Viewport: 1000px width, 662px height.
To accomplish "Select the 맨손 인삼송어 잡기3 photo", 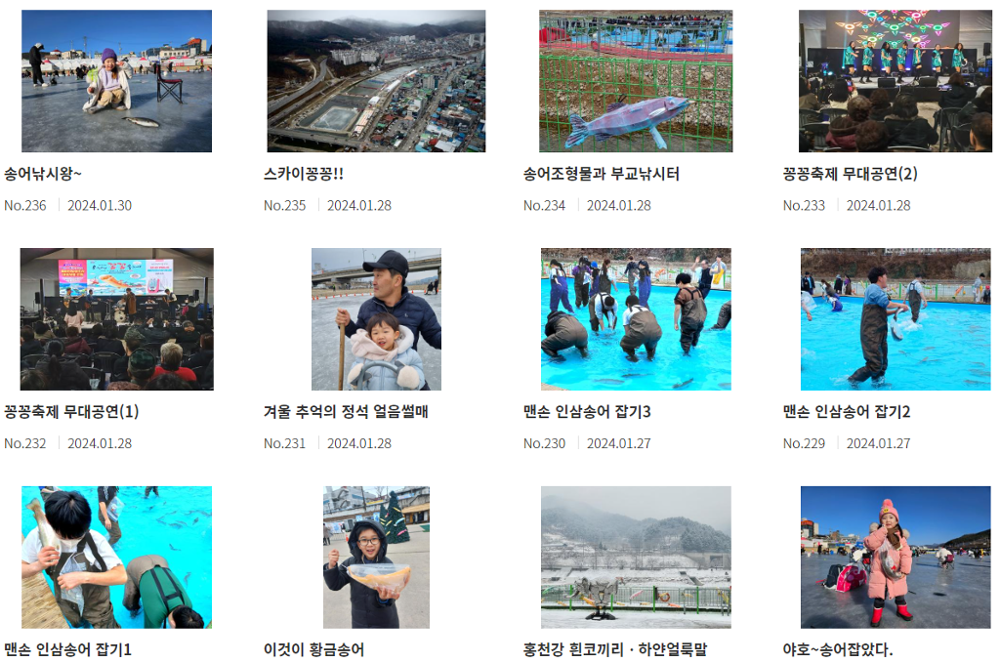I will [x=636, y=319].
